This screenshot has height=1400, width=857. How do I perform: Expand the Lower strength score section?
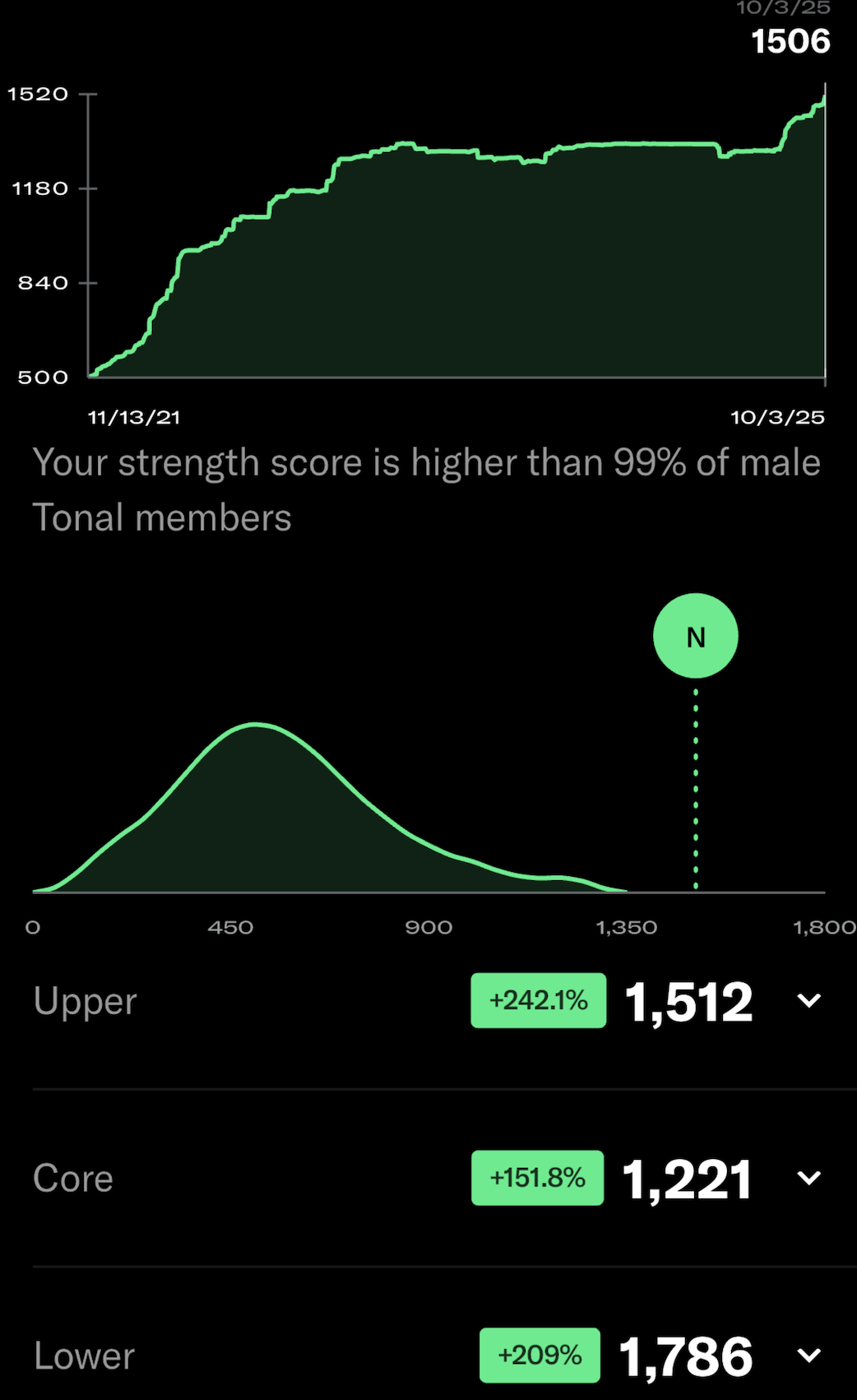tap(809, 1355)
